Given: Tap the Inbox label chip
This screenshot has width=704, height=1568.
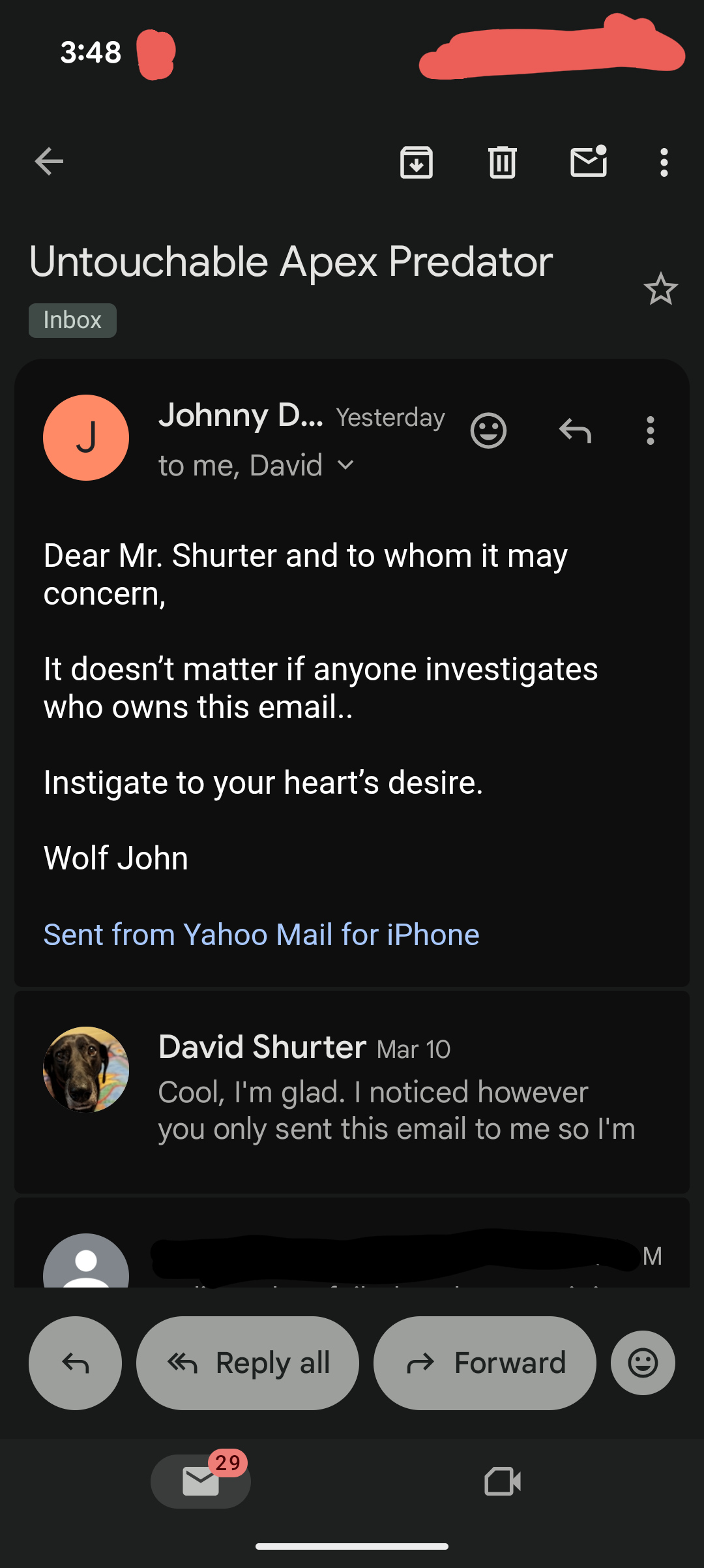Looking at the screenshot, I should click(x=72, y=320).
